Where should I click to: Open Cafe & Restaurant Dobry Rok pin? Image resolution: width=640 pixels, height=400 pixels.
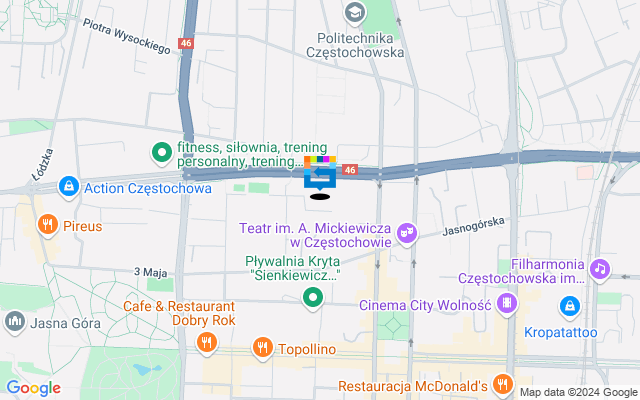pos(208,343)
